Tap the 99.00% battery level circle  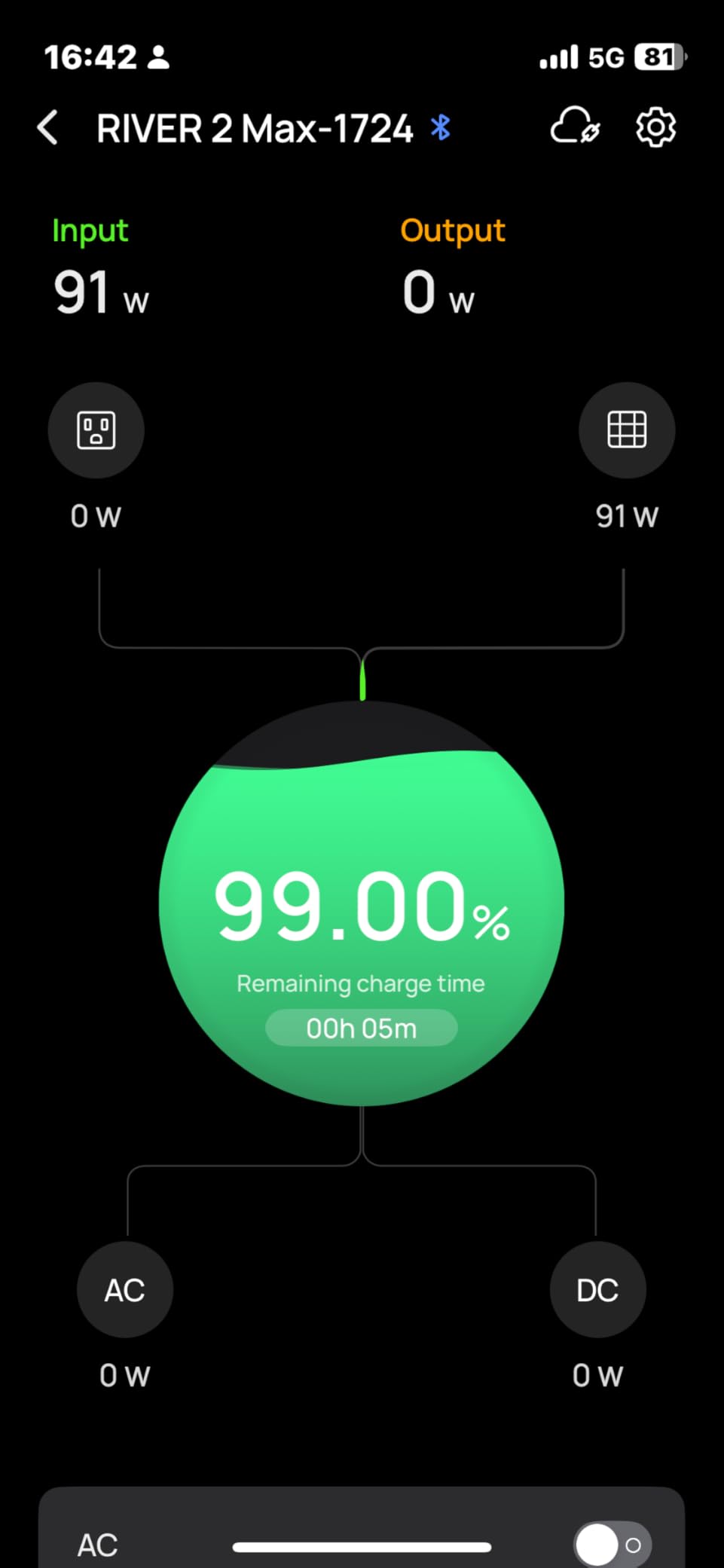362,904
